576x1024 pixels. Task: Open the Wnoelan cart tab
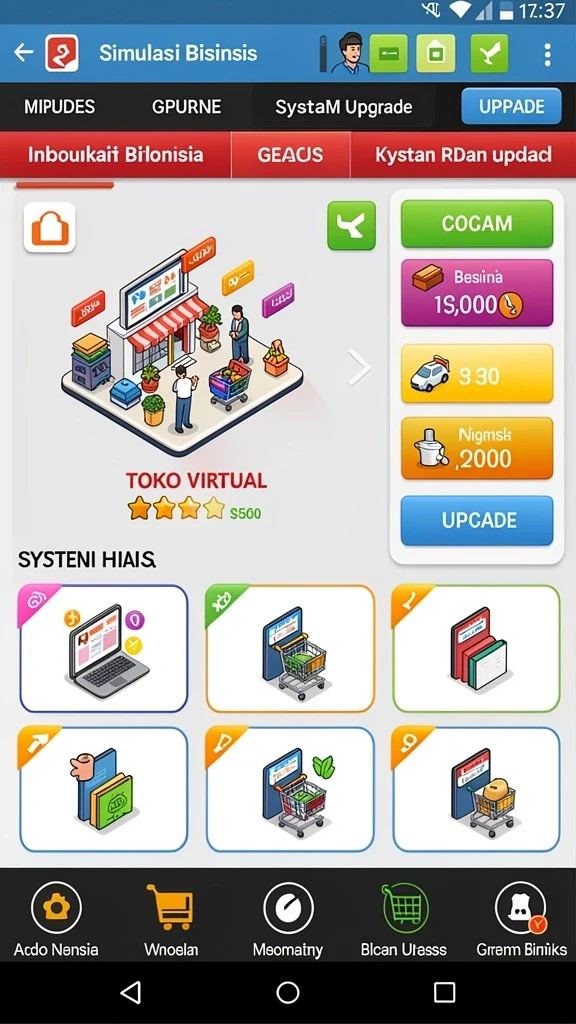[171, 920]
